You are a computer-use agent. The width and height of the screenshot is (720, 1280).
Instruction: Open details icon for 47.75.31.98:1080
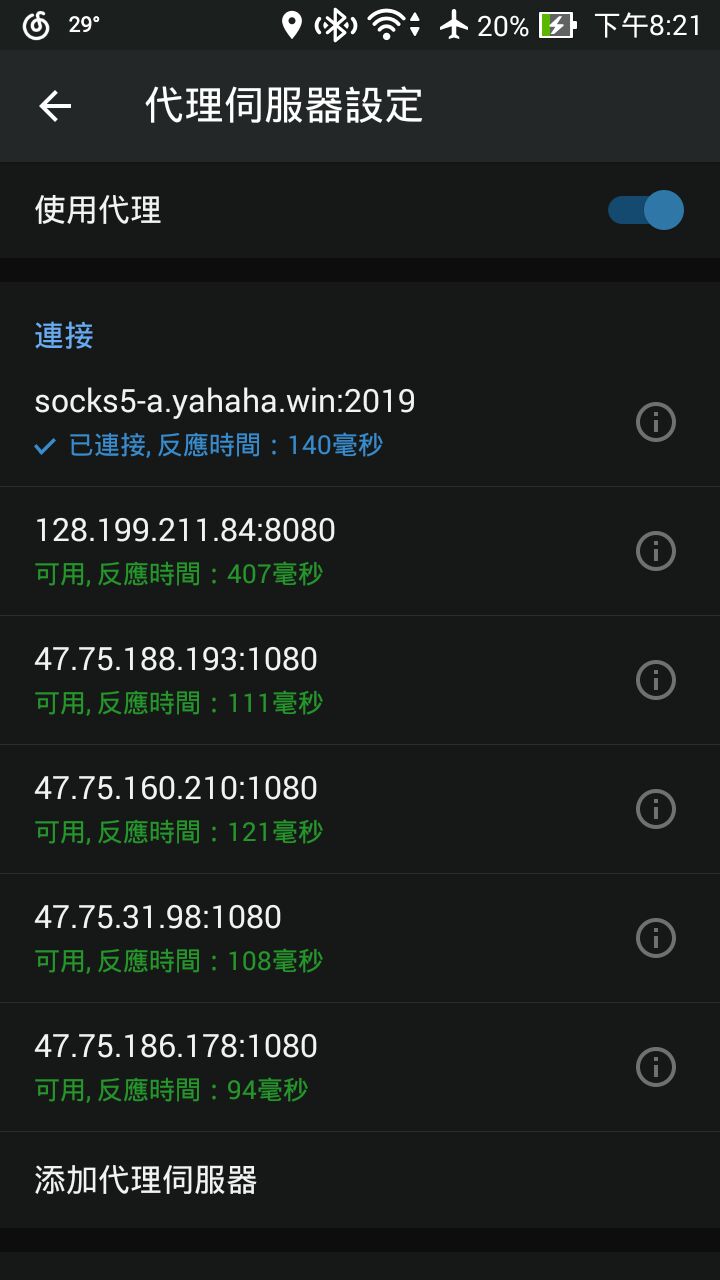[x=656, y=938]
